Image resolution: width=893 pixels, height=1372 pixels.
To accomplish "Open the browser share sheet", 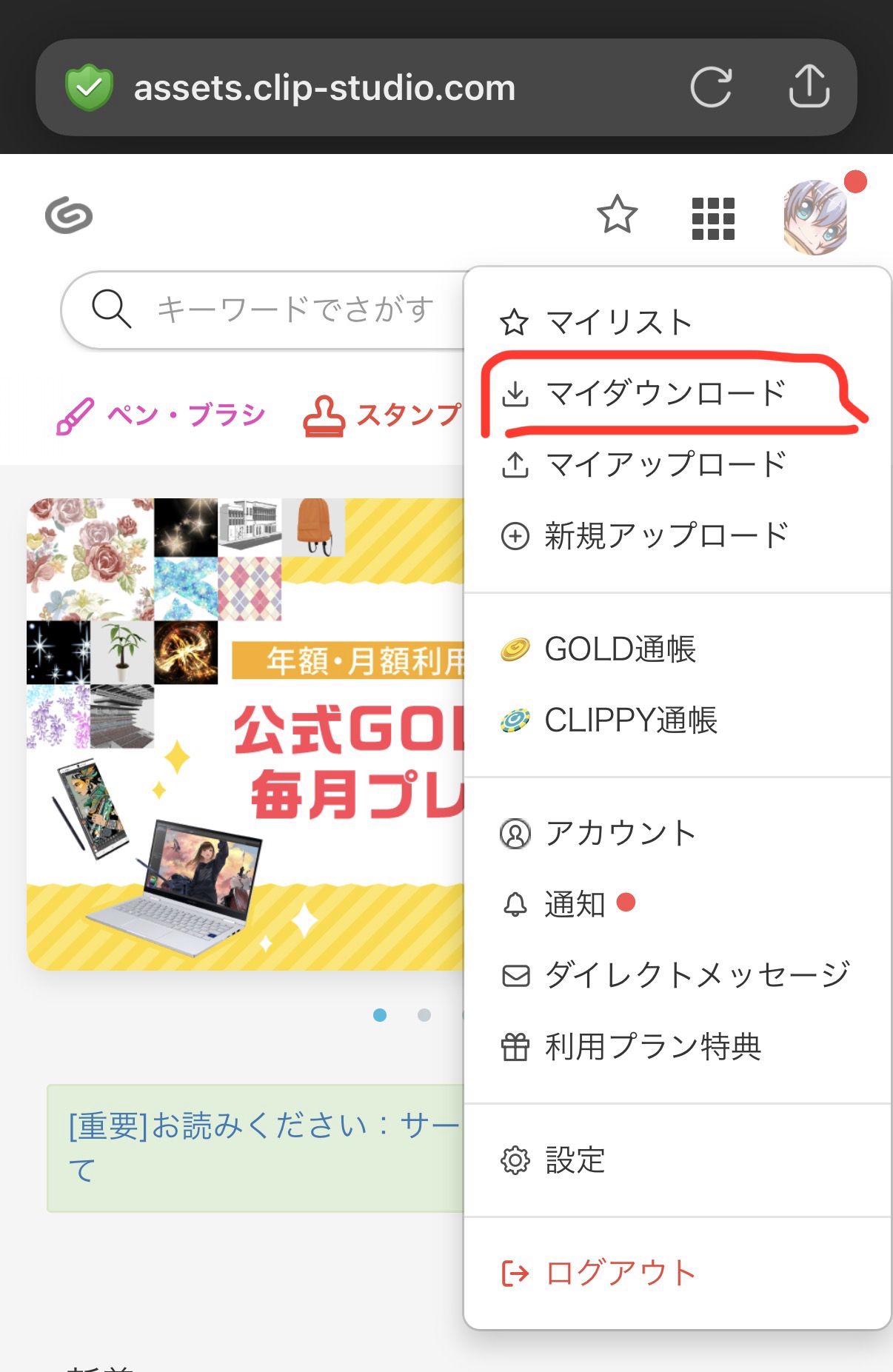I will click(809, 87).
